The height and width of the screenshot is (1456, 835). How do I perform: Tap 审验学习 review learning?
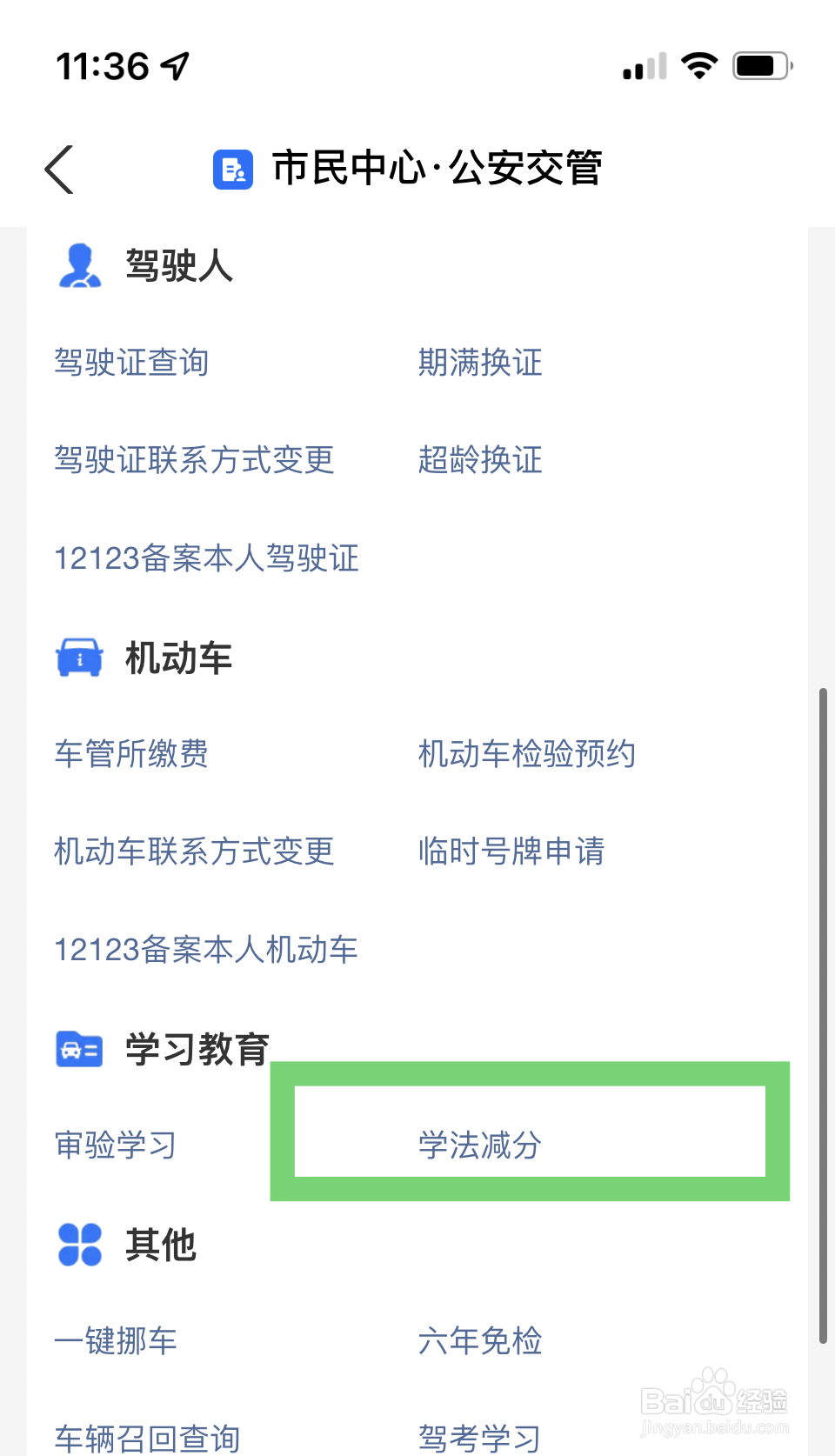(114, 1145)
